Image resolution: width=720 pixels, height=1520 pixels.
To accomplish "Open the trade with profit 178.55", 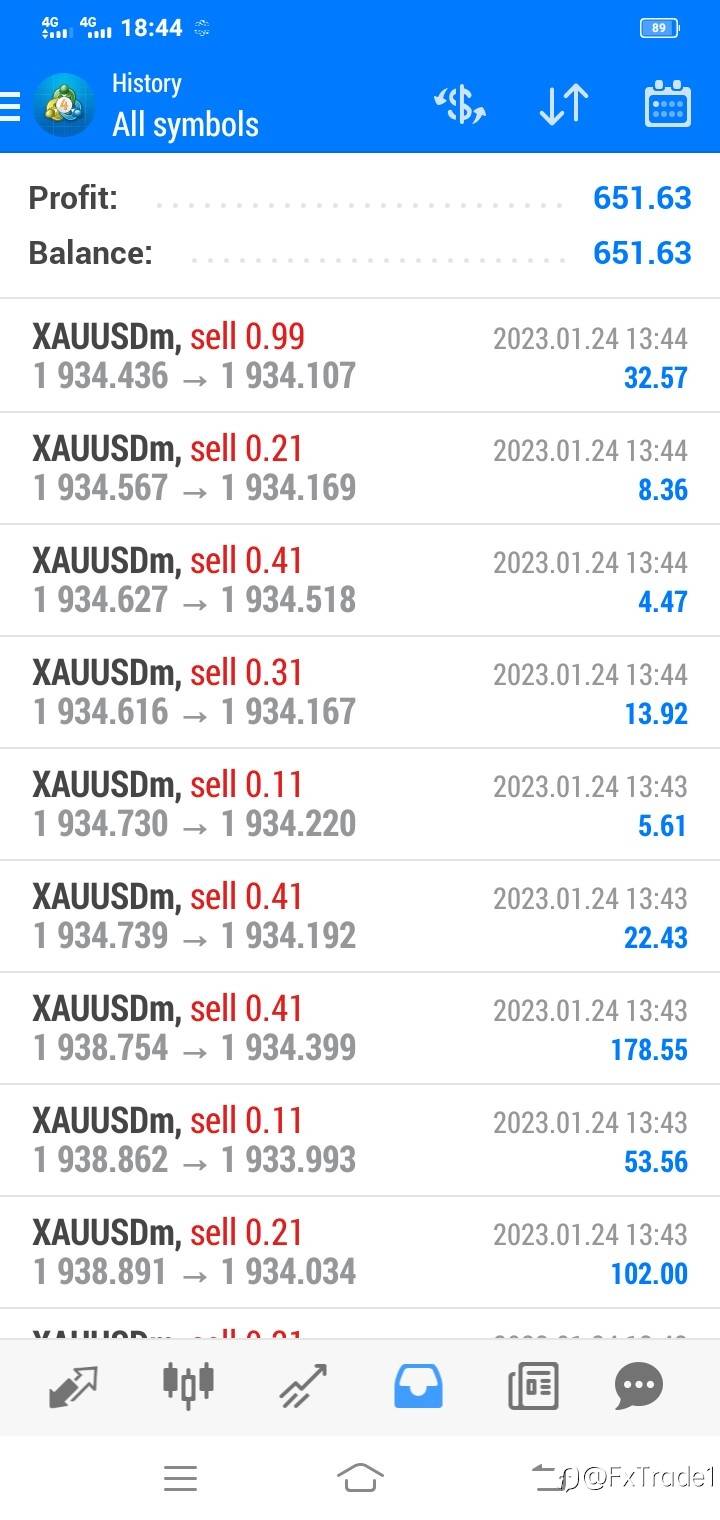I will point(360,1028).
